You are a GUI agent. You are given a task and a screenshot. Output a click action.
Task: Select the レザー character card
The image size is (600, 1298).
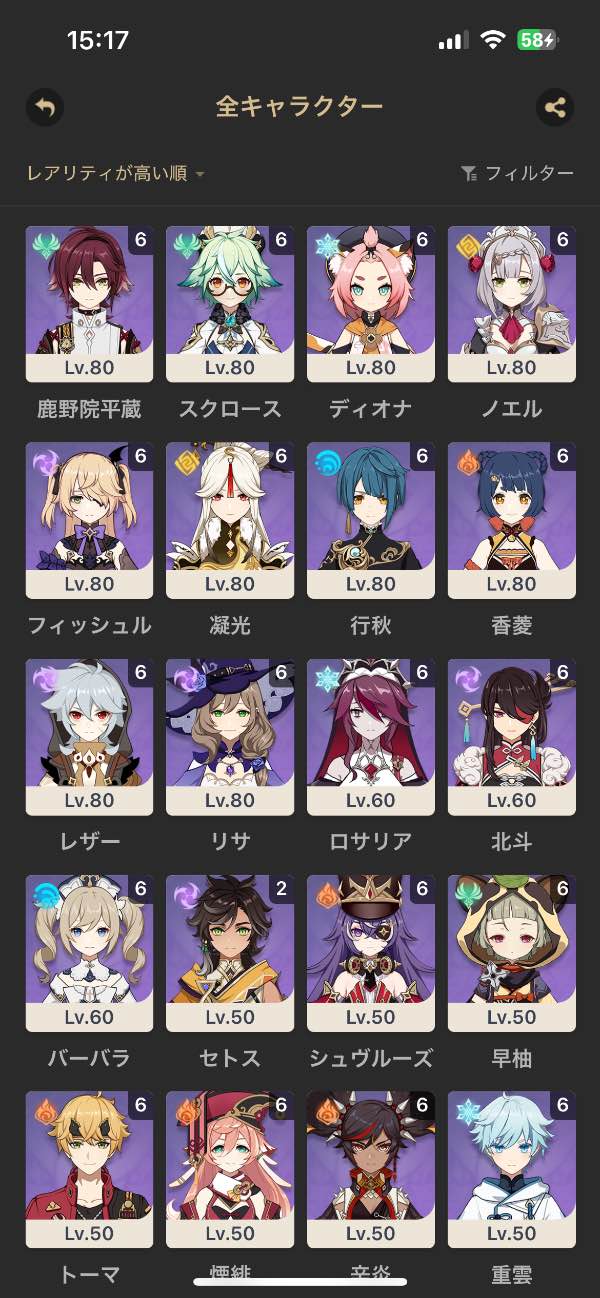pyautogui.click(x=89, y=737)
